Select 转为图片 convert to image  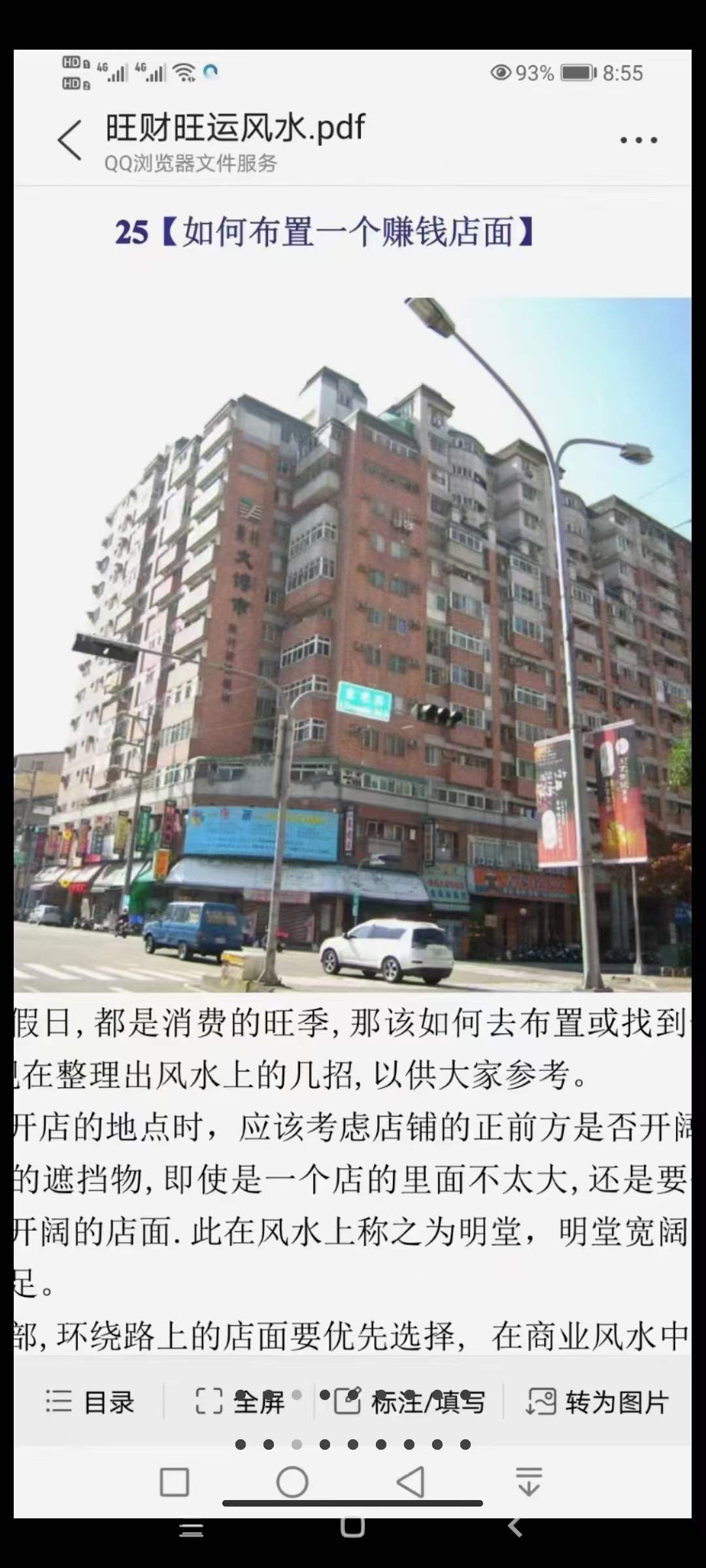[x=597, y=1402]
